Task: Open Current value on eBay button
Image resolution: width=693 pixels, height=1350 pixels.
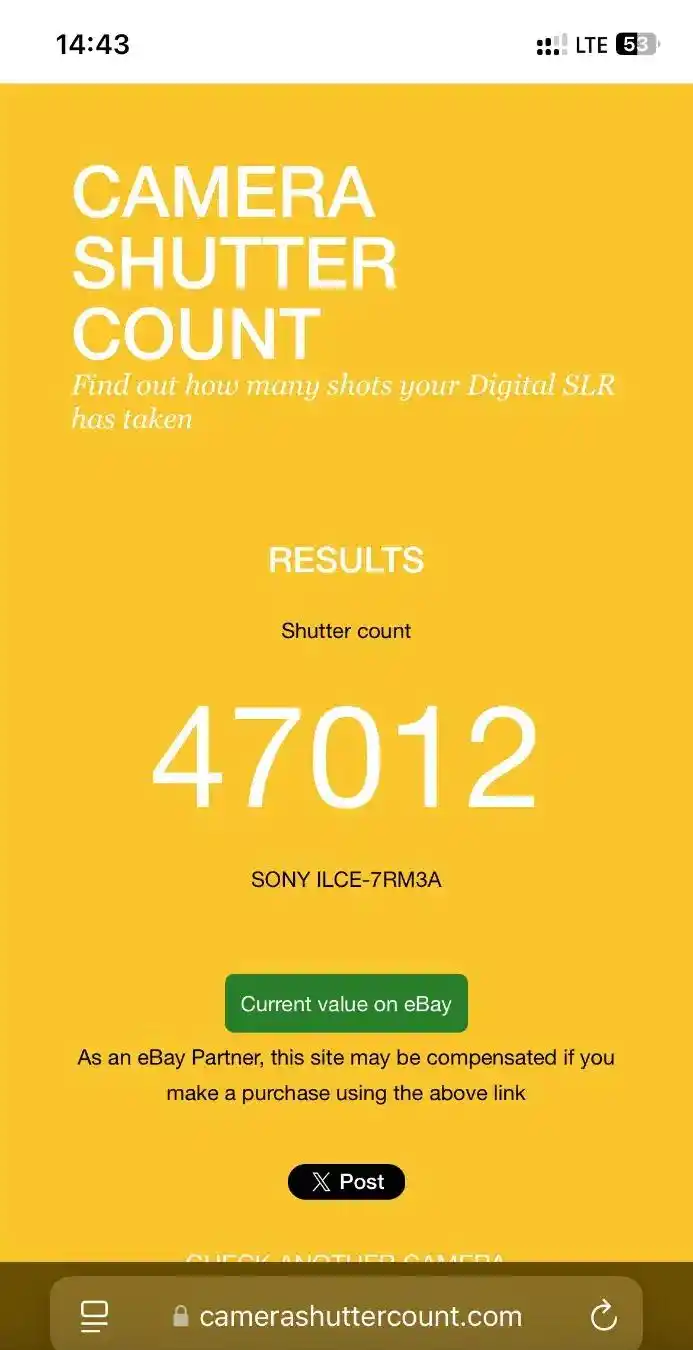Action: point(346,1003)
